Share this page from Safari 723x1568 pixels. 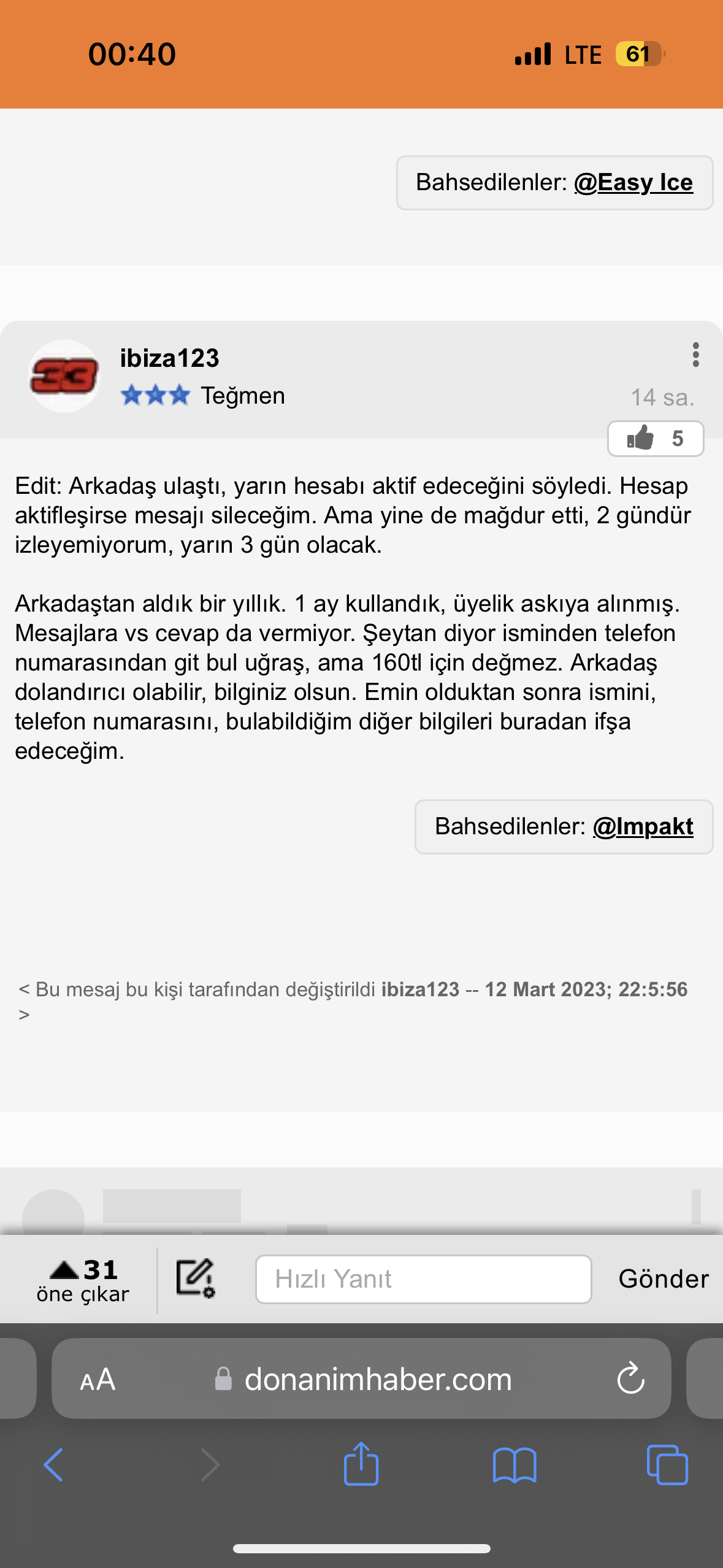[361, 1464]
